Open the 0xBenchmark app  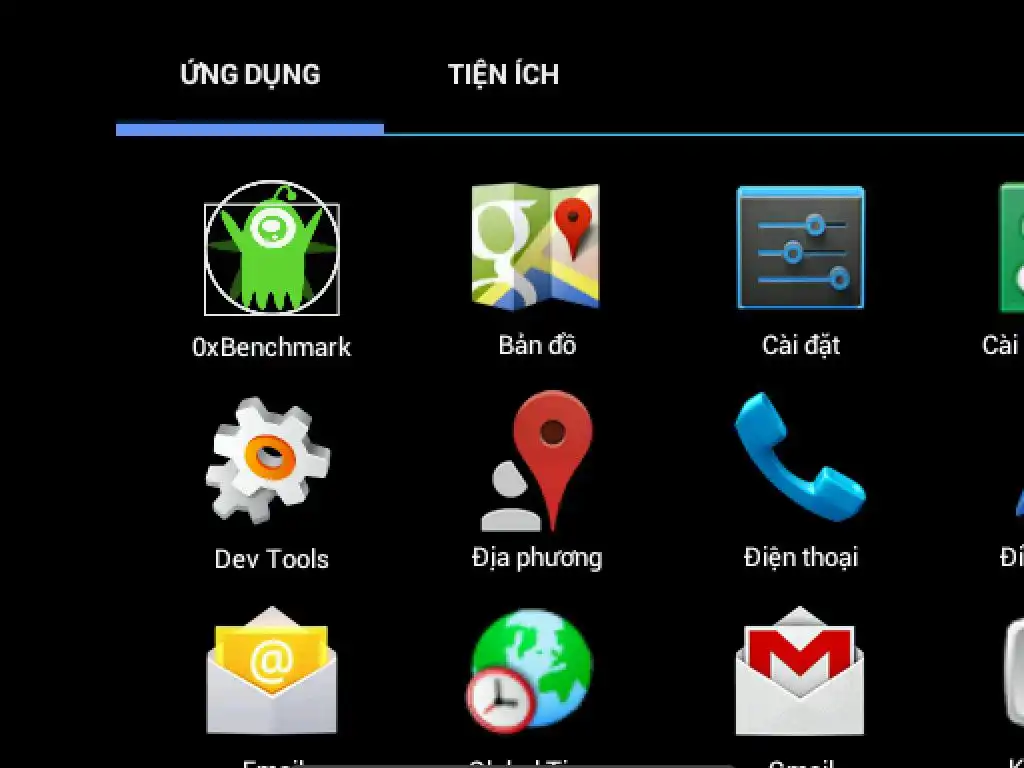coord(272,250)
